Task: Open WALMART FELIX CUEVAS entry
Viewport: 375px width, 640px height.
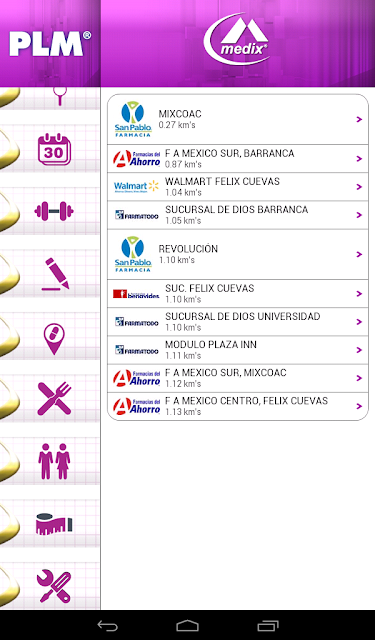Action: click(237, 187)
